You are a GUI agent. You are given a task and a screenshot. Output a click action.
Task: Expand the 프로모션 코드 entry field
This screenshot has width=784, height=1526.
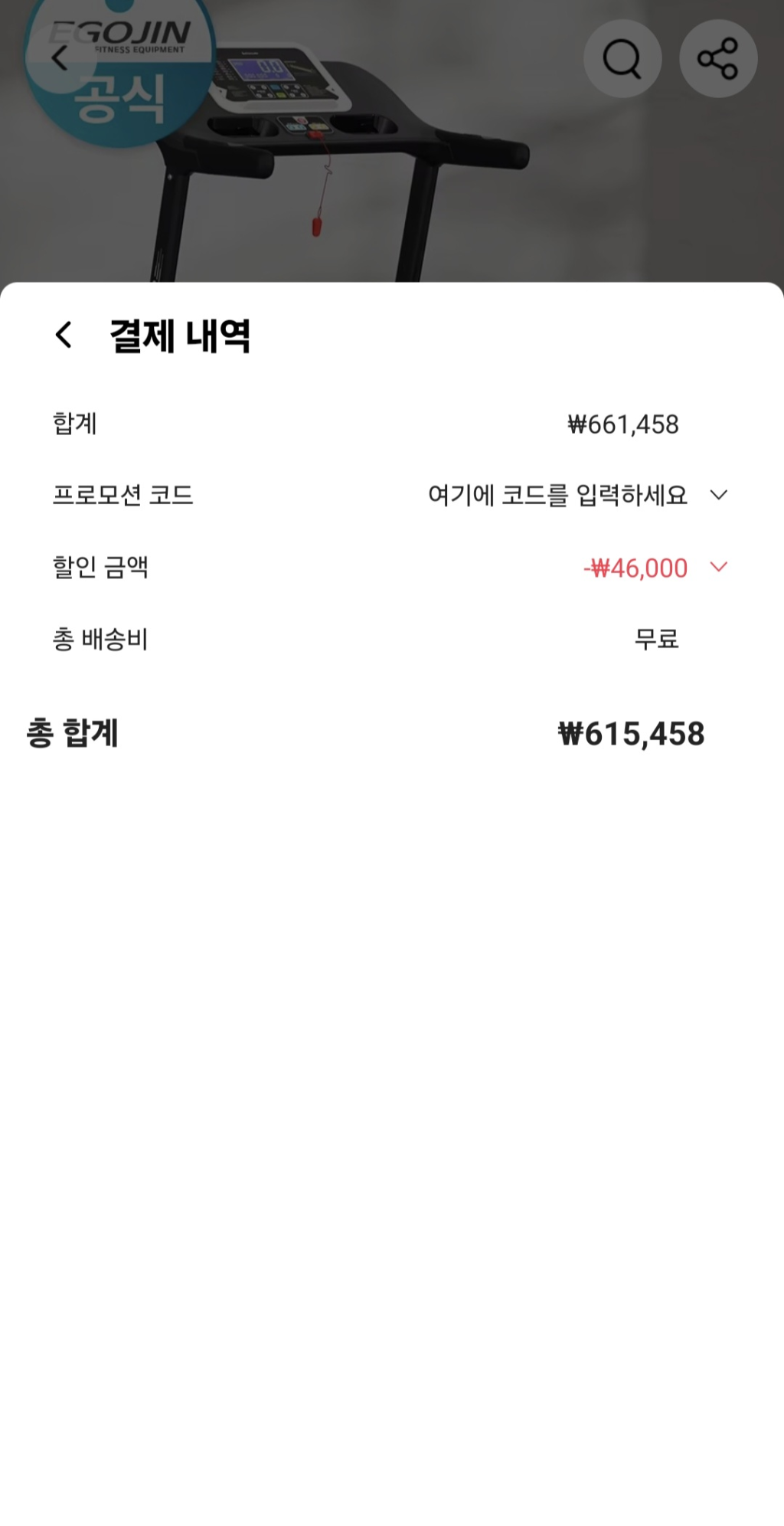pos(717,495)
